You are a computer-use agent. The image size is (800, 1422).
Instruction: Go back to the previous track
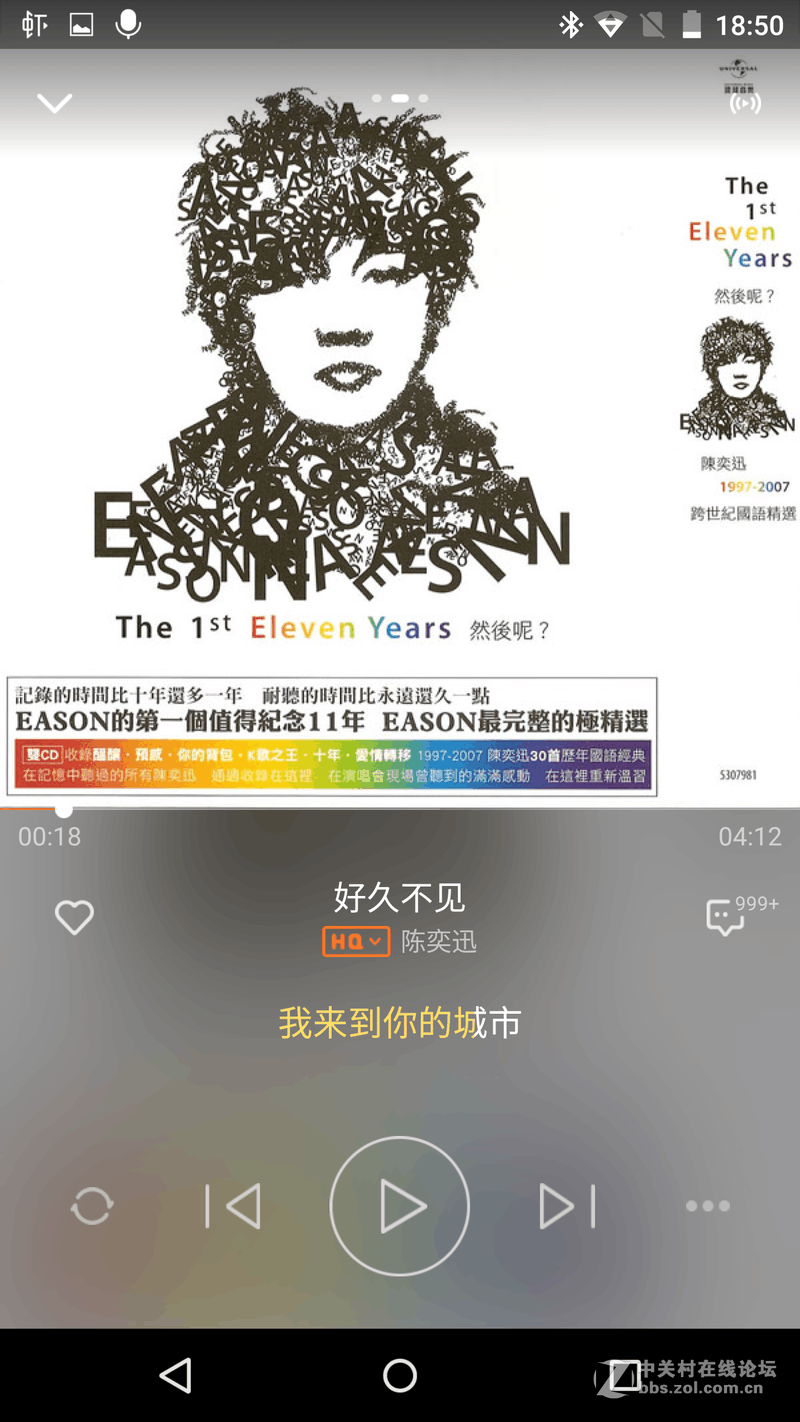(x=232, y=1206)
